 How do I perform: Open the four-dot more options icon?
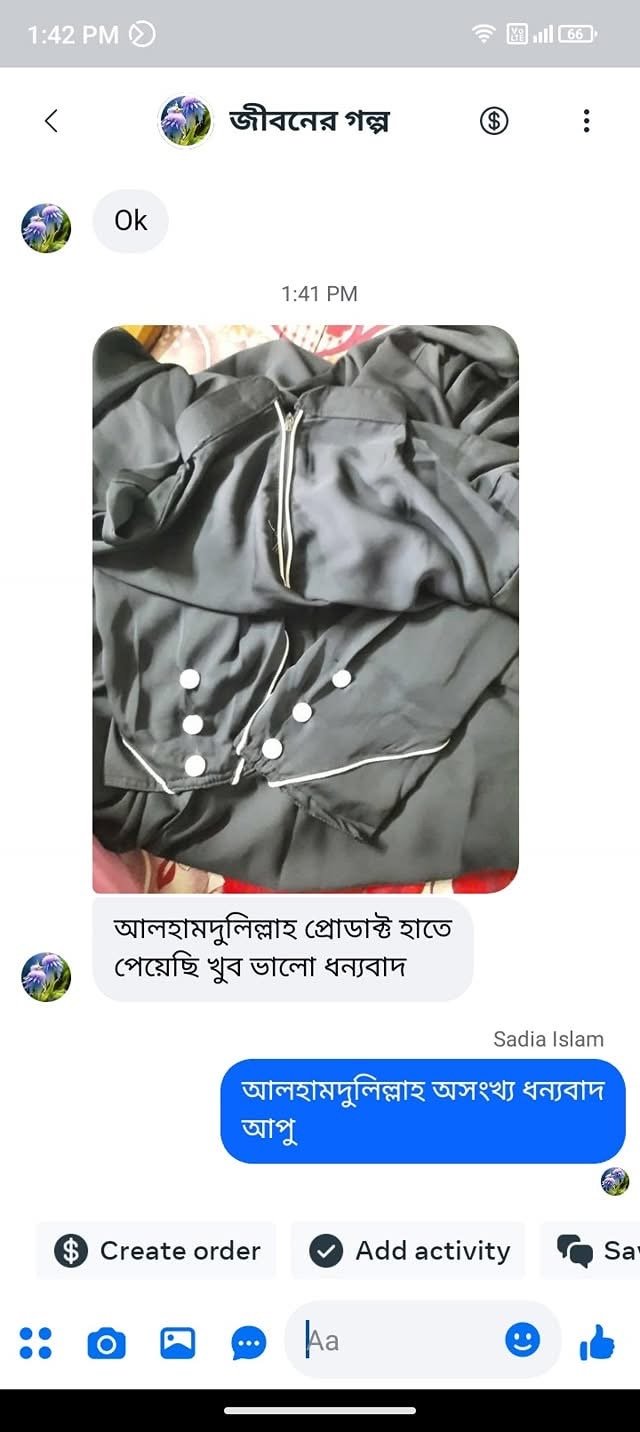pos(36,1342)
